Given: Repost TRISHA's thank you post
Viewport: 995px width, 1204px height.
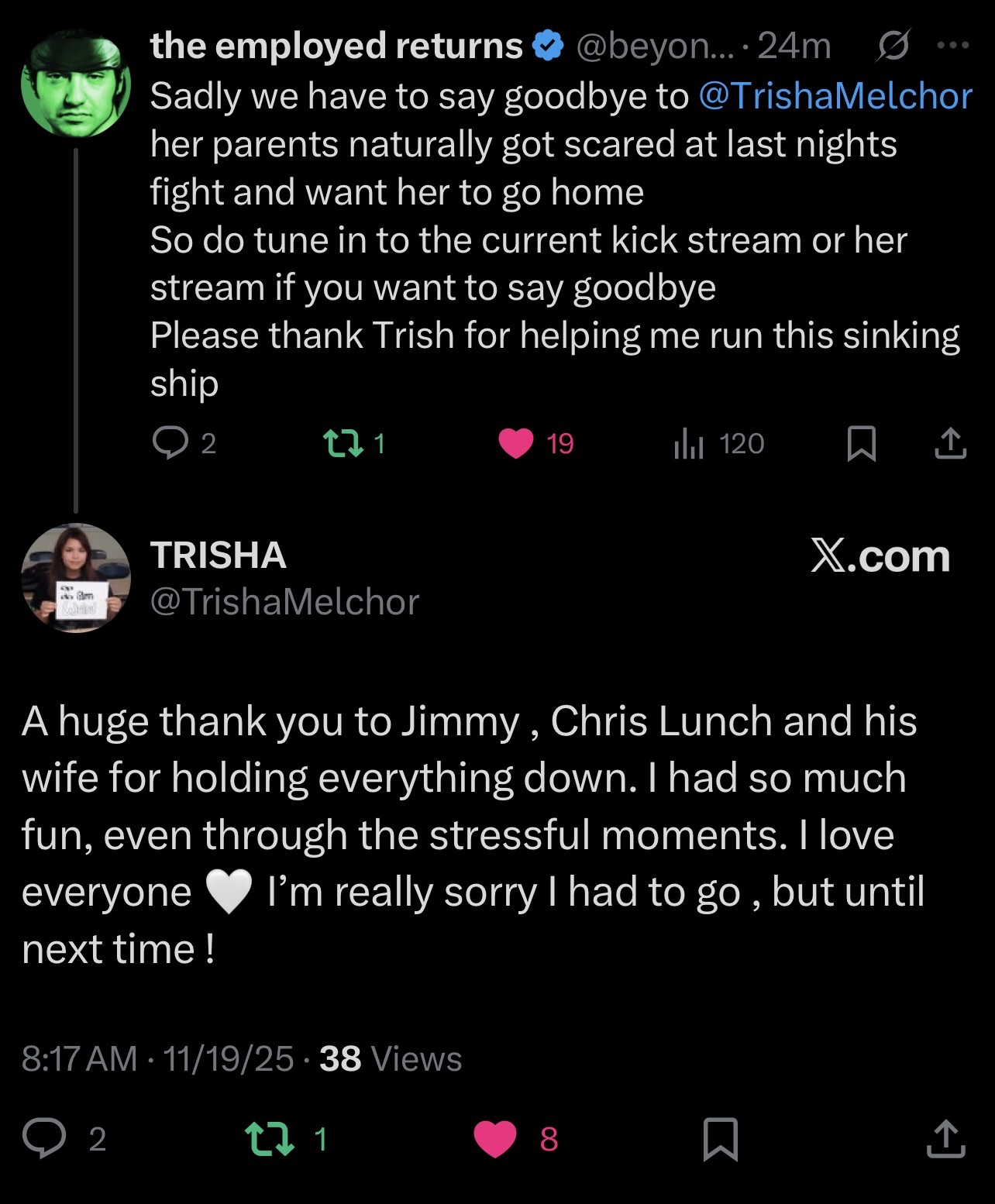Looking at the screenshot, I should tap(268, 1139).
